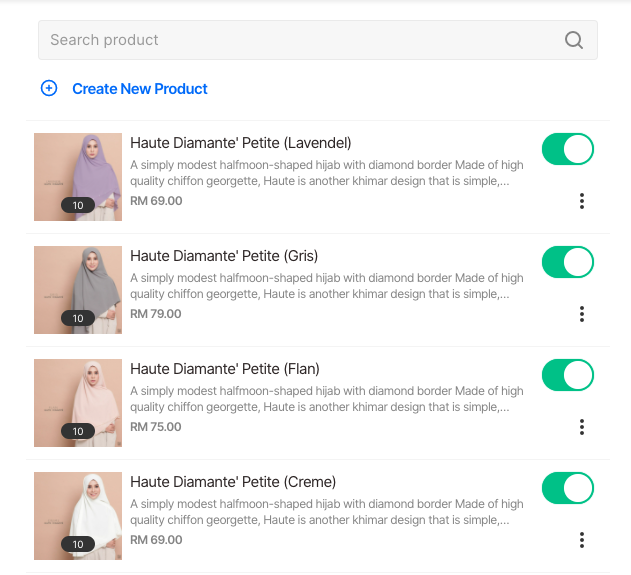The image size is (631, 575).
Task: Open overflow menu for Creme product
Action: tap(581, 540)
